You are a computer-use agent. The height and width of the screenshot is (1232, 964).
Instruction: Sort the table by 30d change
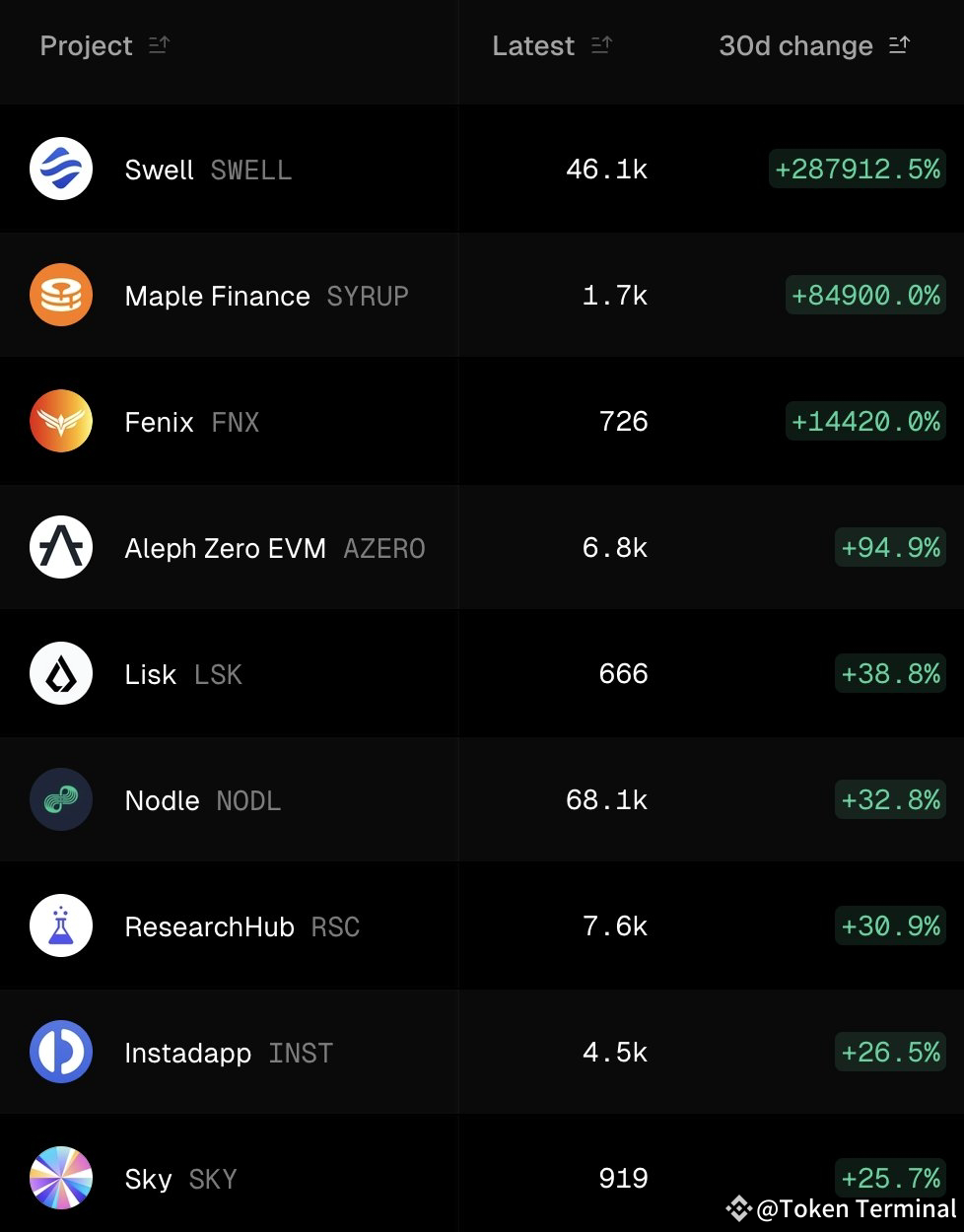(x=900, y=45)
